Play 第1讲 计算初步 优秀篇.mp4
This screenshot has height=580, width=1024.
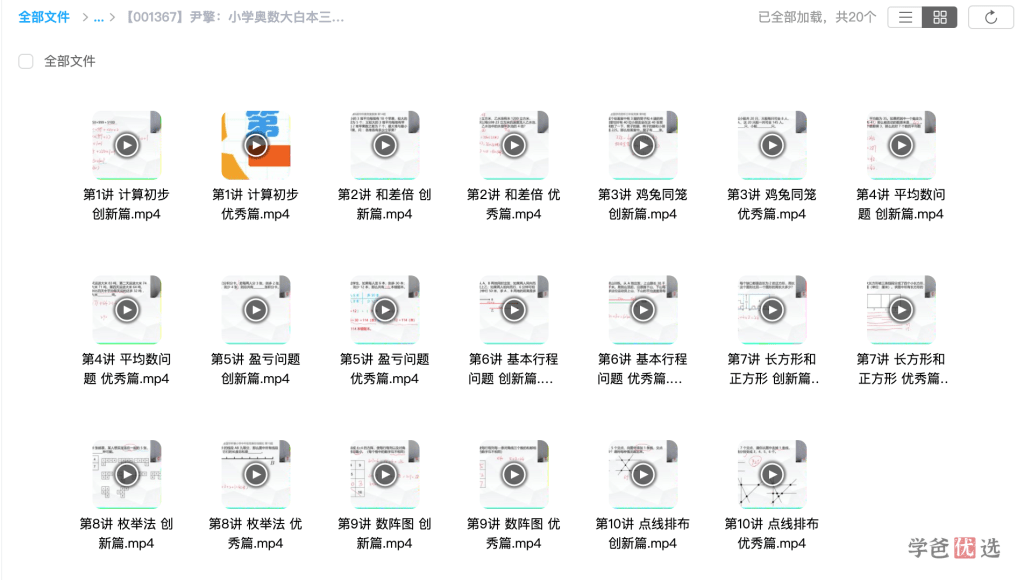click(256, 146)
